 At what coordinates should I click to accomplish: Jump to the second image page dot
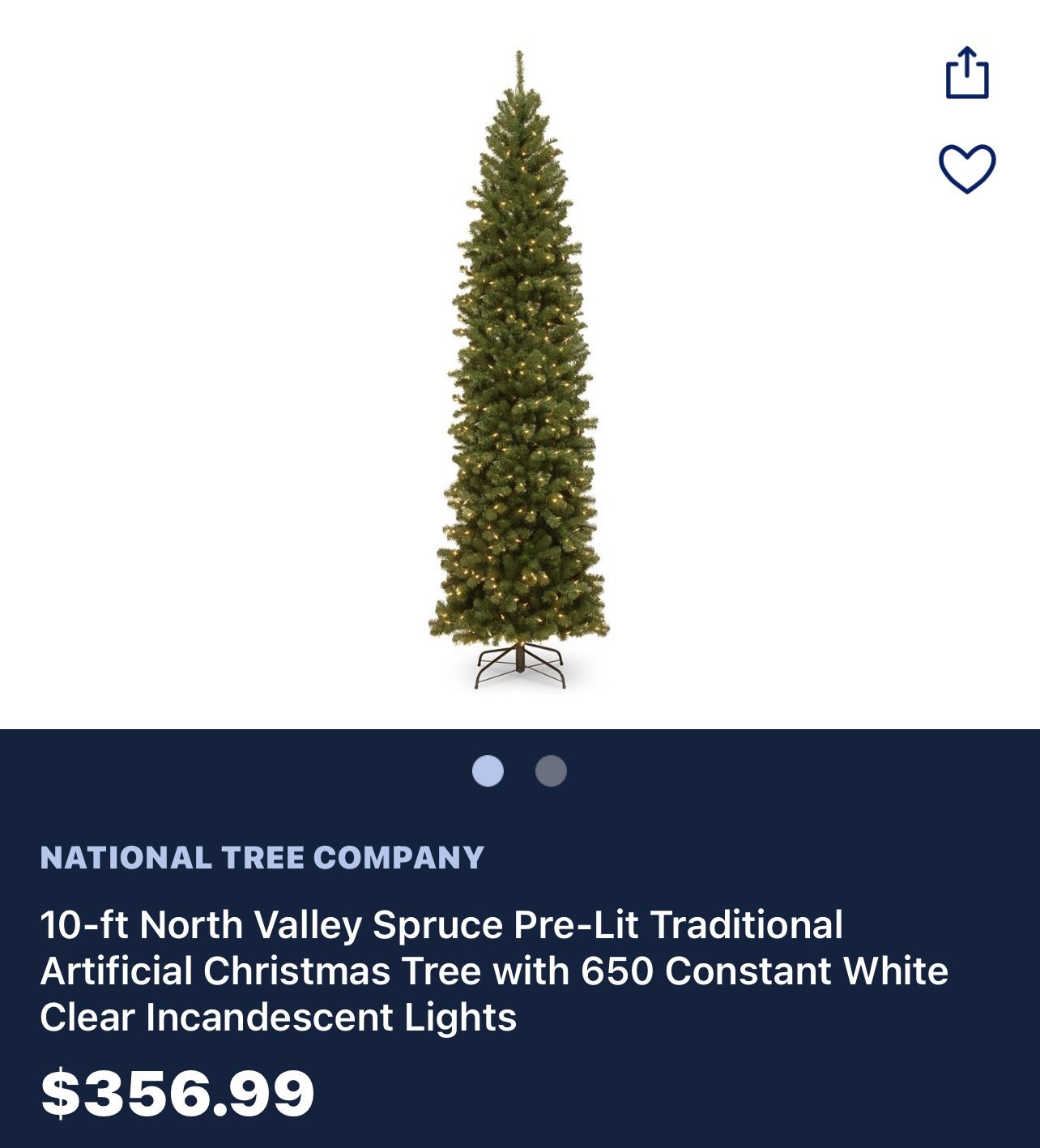point(551,771)
